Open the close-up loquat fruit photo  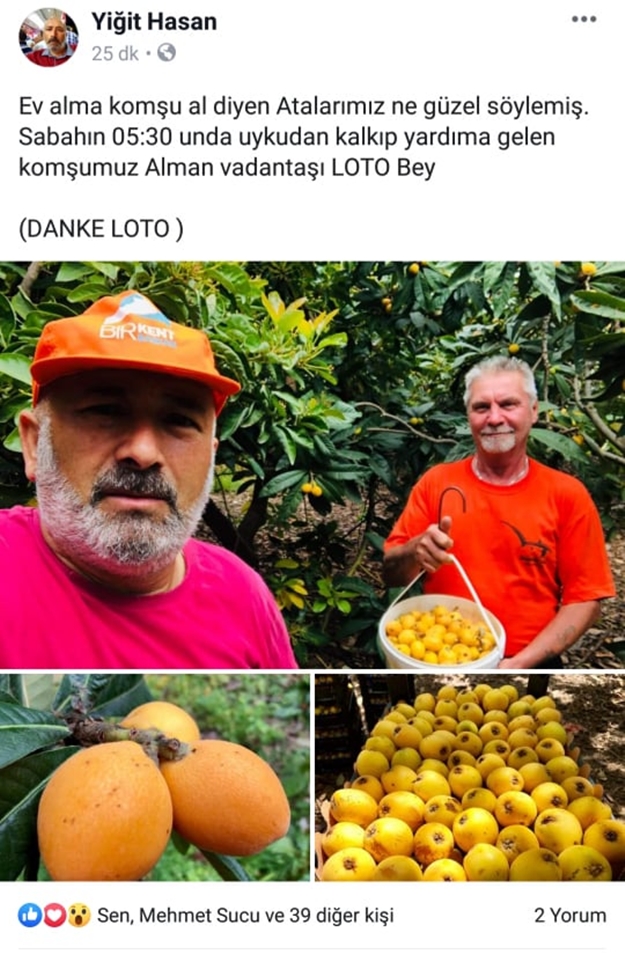pyautogui.click(x=155, y=777)
